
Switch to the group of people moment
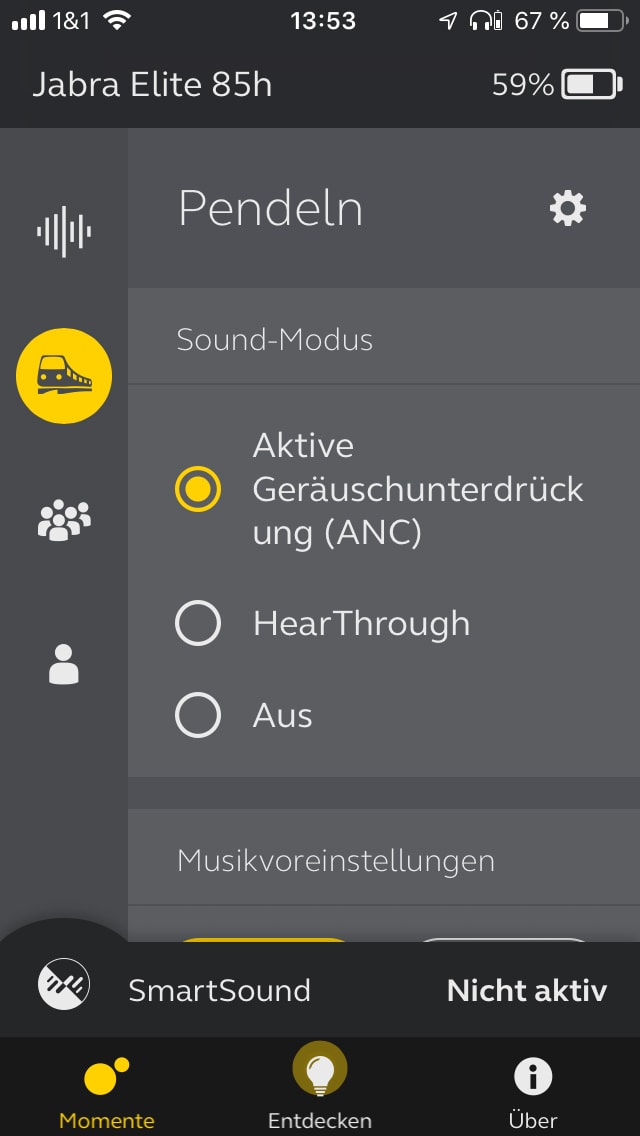[64, 519]
